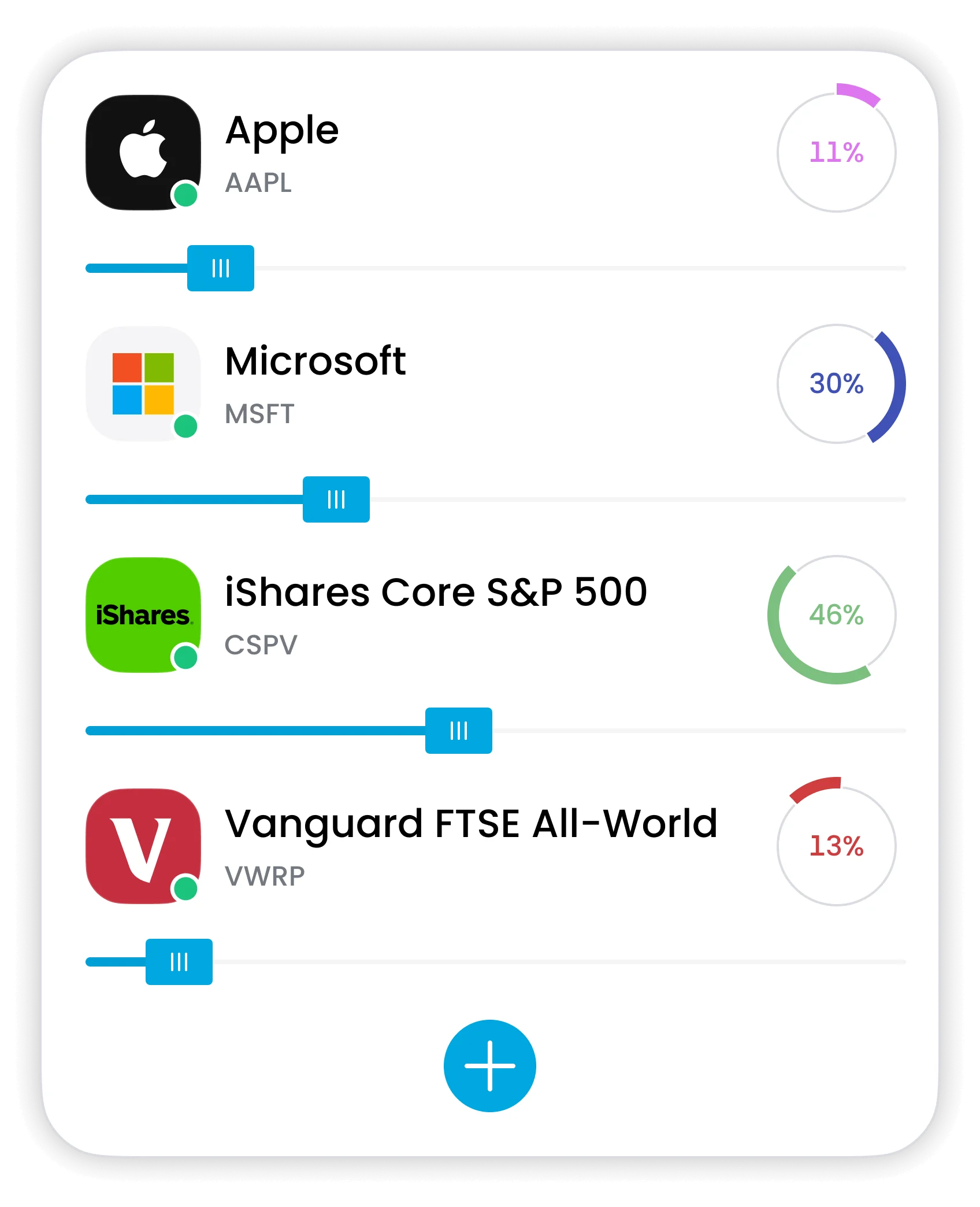Tap the Apple allocation slider handle
The width and height of the screenshot is (980, 1207).
tap(221, 268)
